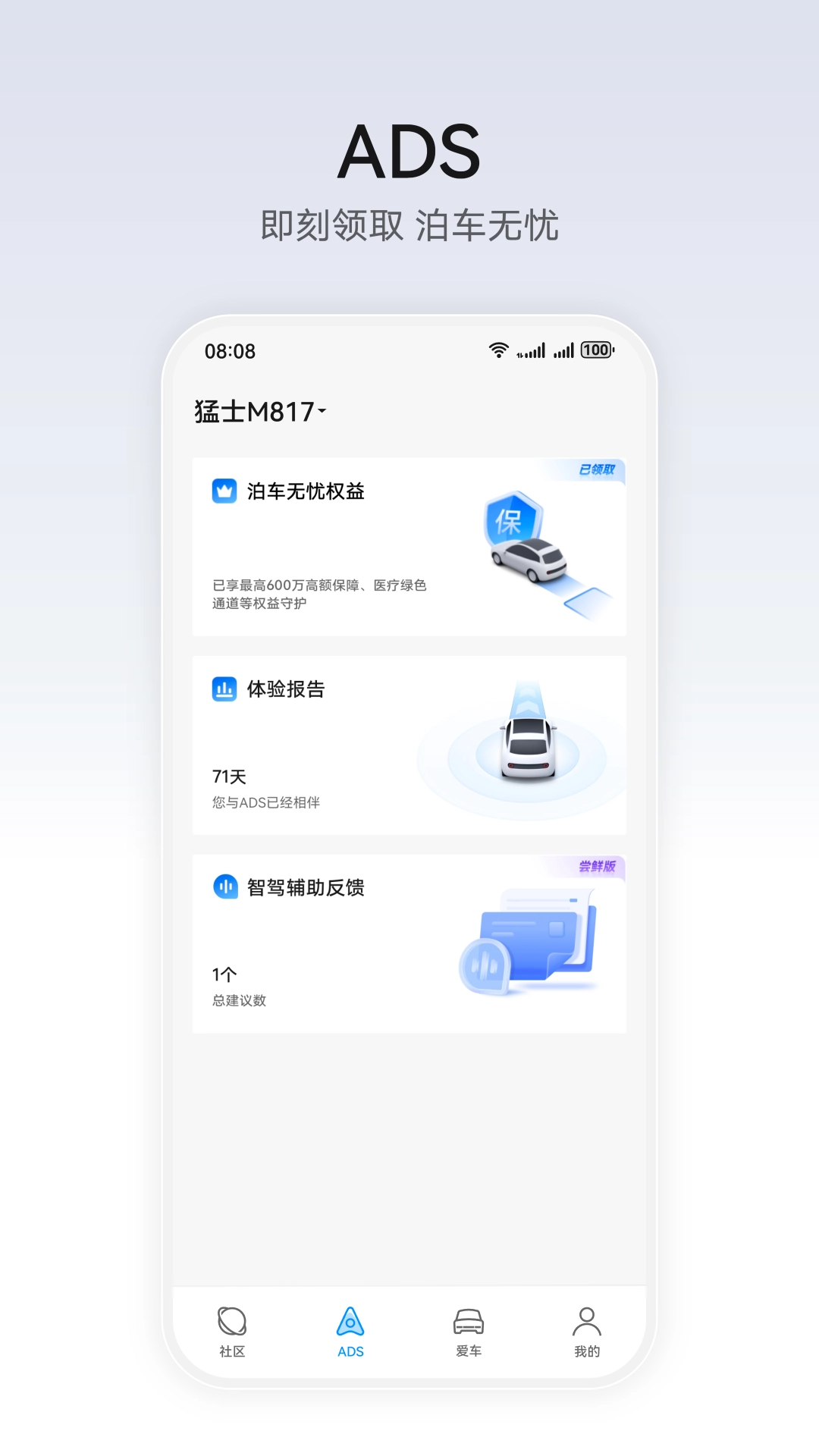Click the 体验报告 chart icon

click(x=224, y=689)
